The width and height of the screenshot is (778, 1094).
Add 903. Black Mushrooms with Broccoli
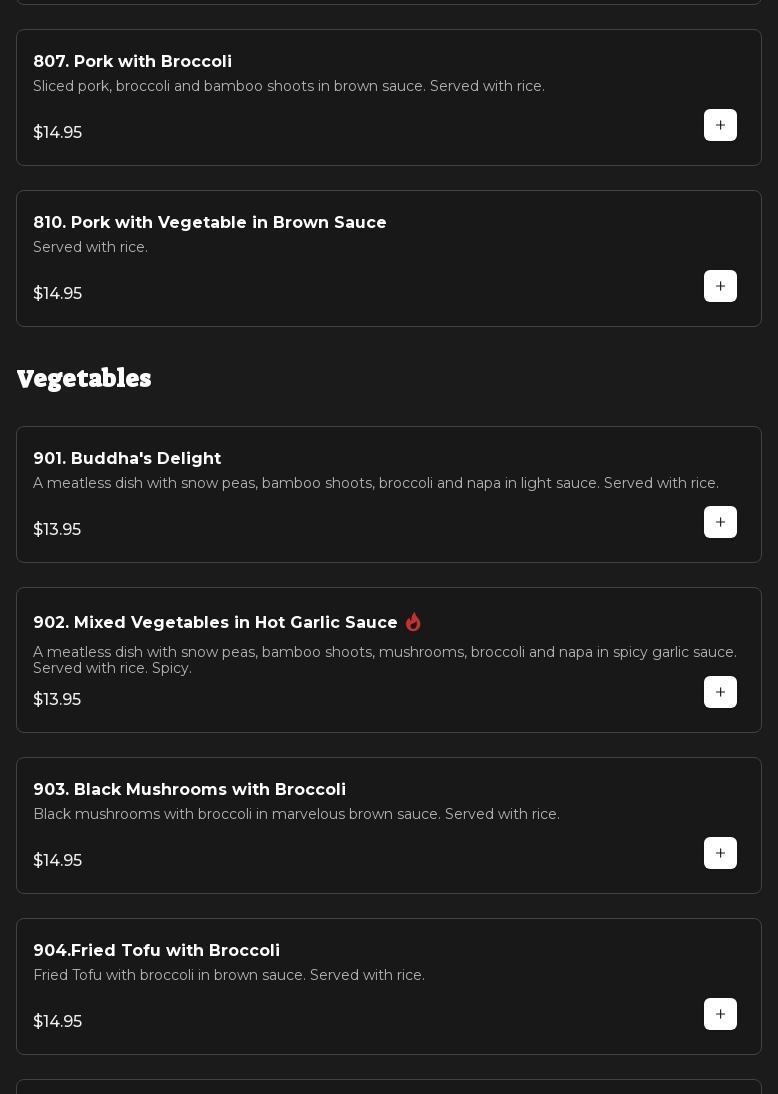720,853
